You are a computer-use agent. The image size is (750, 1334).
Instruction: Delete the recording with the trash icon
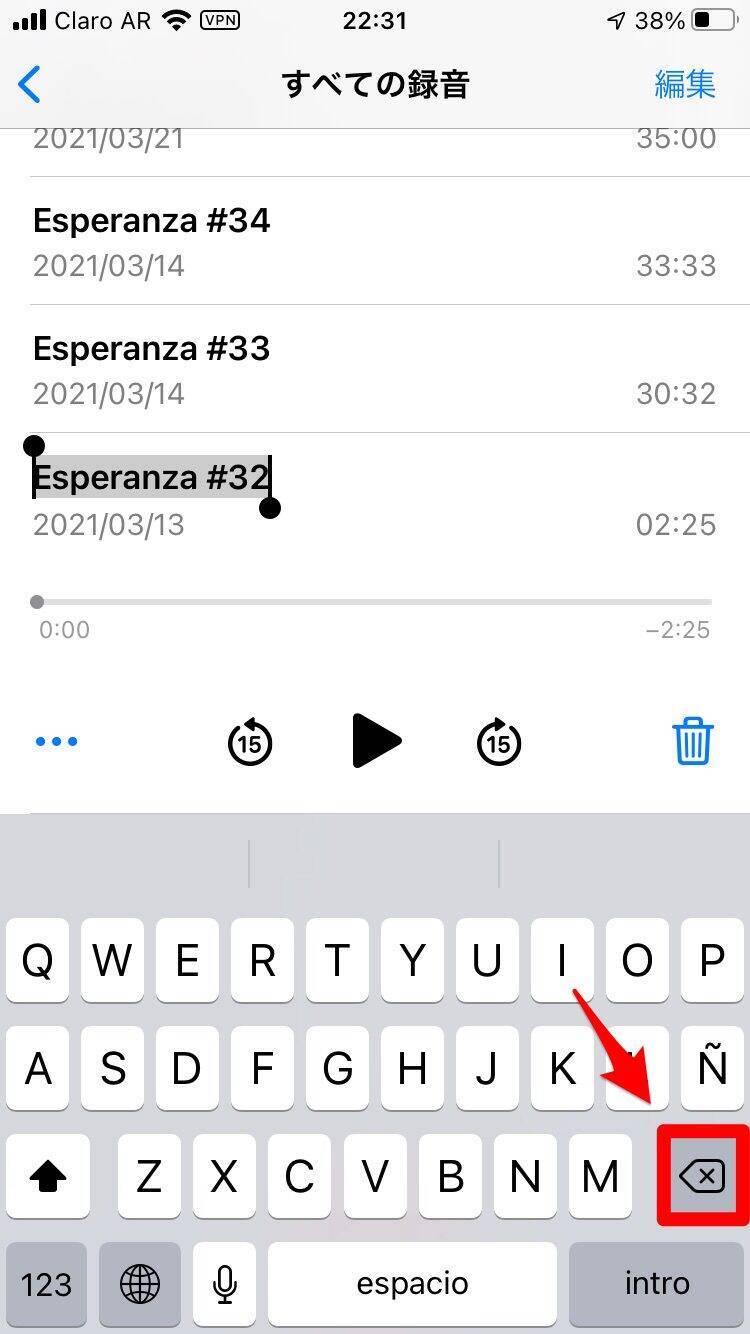692,742
